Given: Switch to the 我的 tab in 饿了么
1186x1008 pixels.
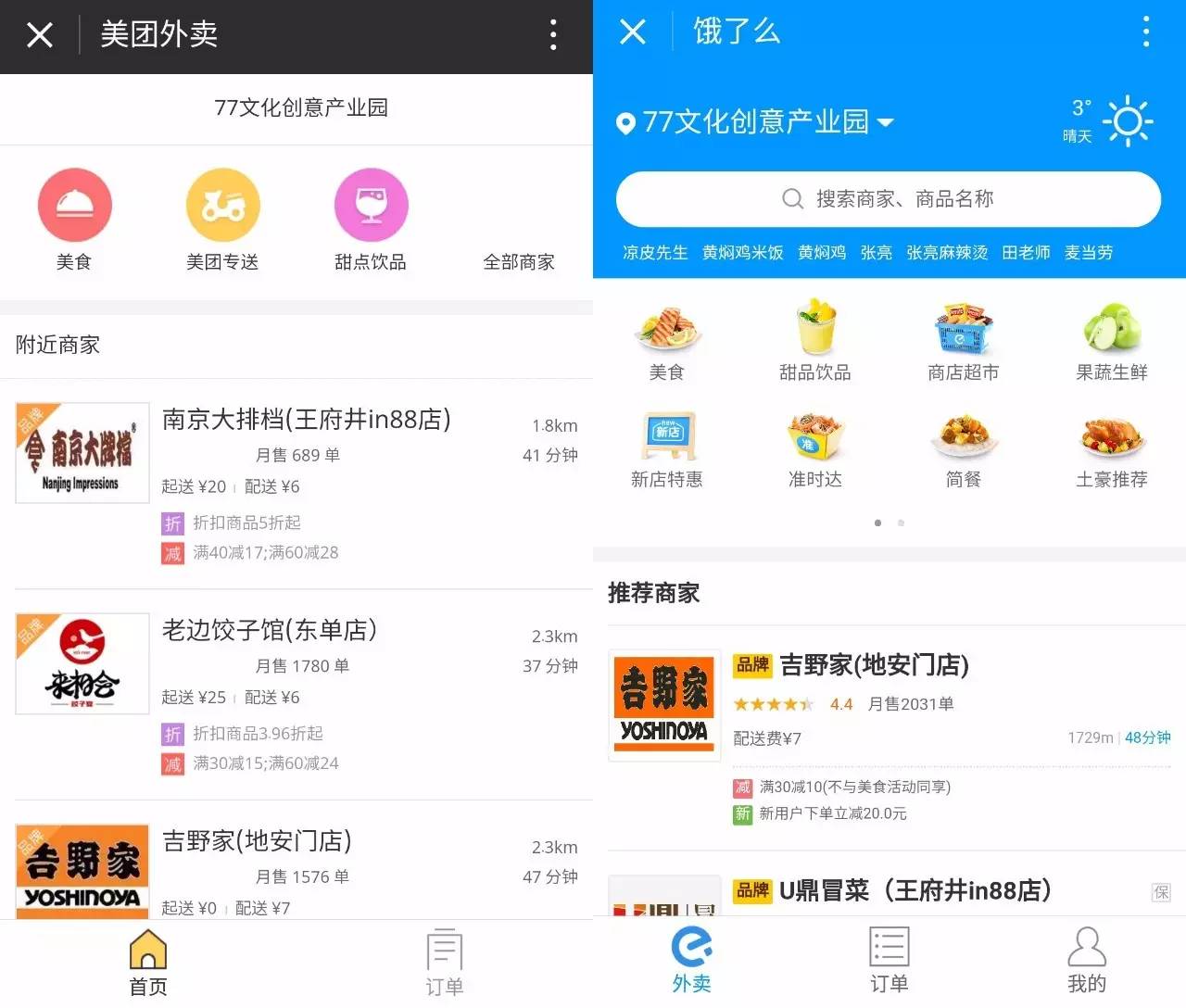Looking at the screenshot, I should coord(1086,960).
